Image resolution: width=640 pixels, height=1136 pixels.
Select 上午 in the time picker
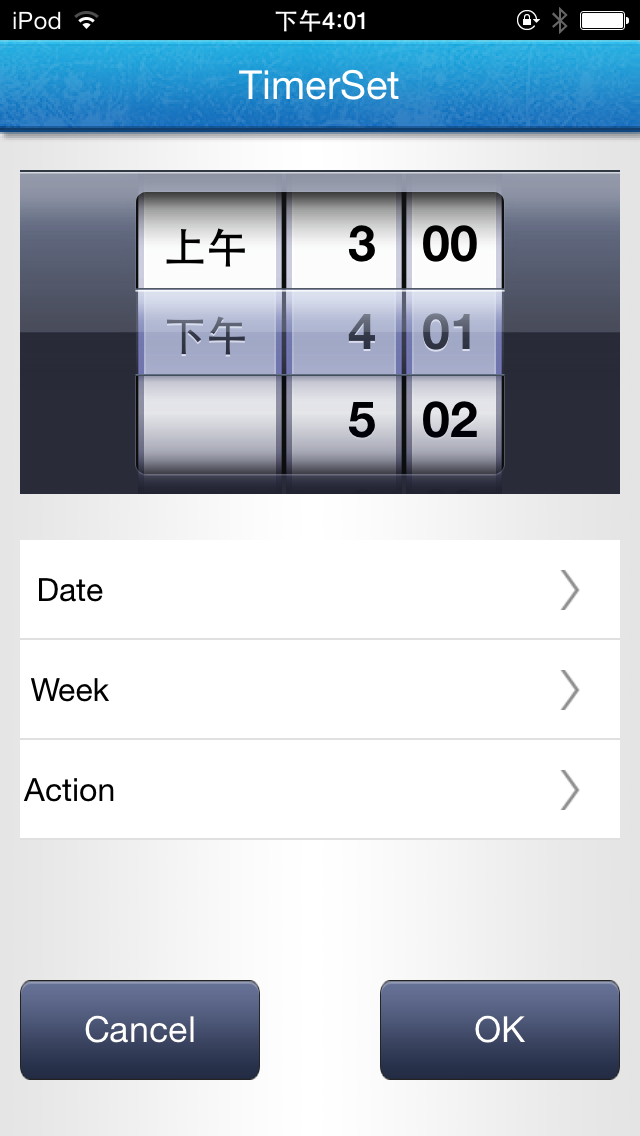[x=207, y=246]
